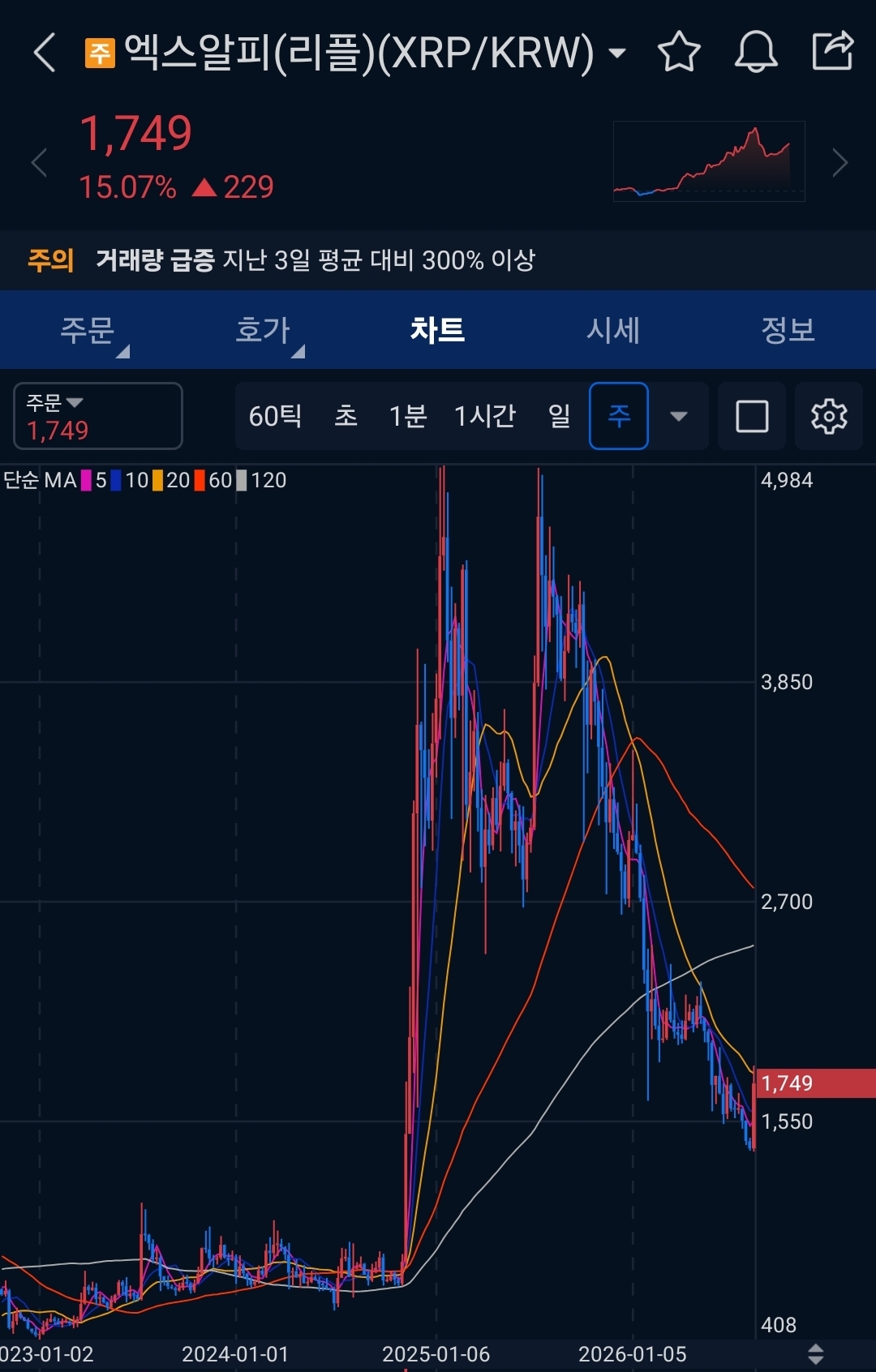Open the 주문 1,749 order dropdown
This screenshot has height=1372, width=876.
coord(98,416)
